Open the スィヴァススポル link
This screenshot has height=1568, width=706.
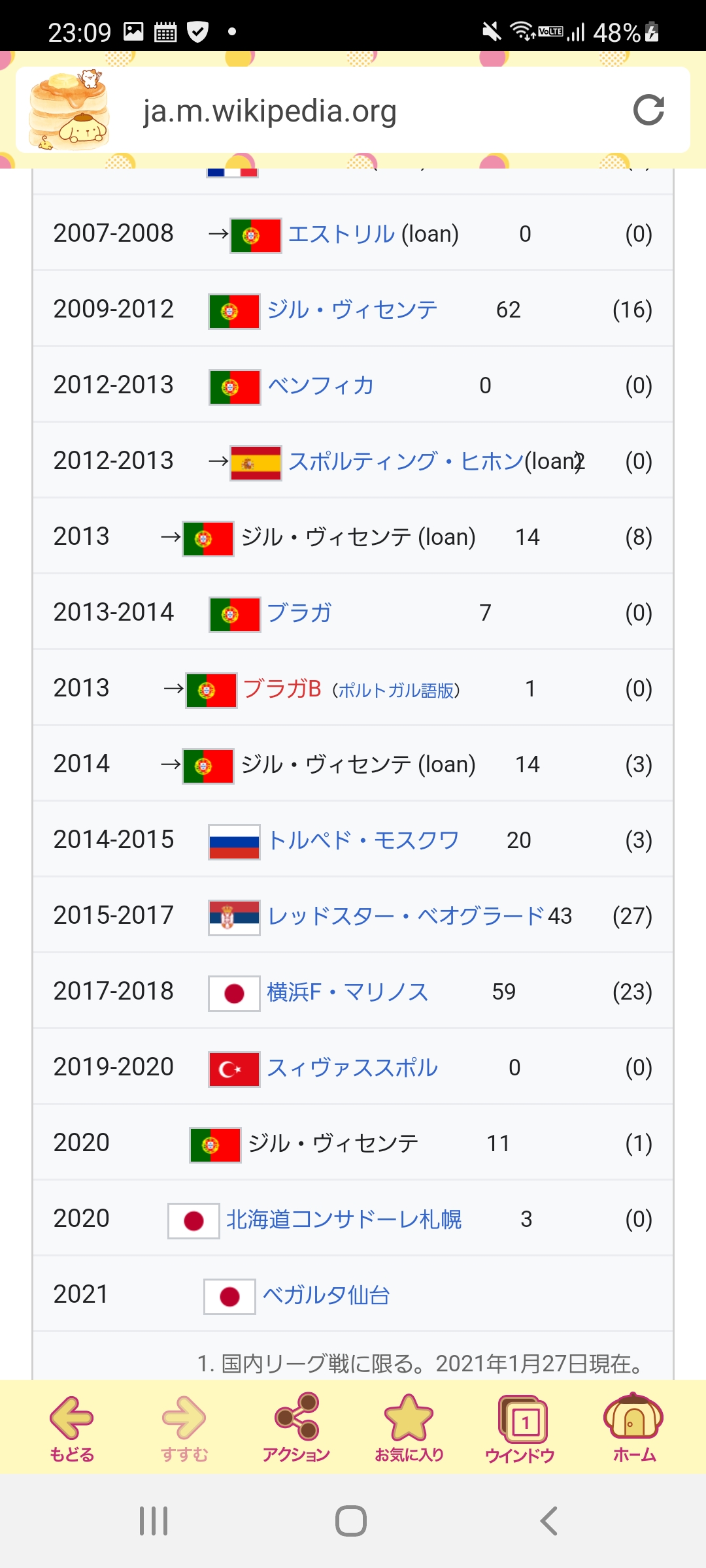(x=352, y=1068)
